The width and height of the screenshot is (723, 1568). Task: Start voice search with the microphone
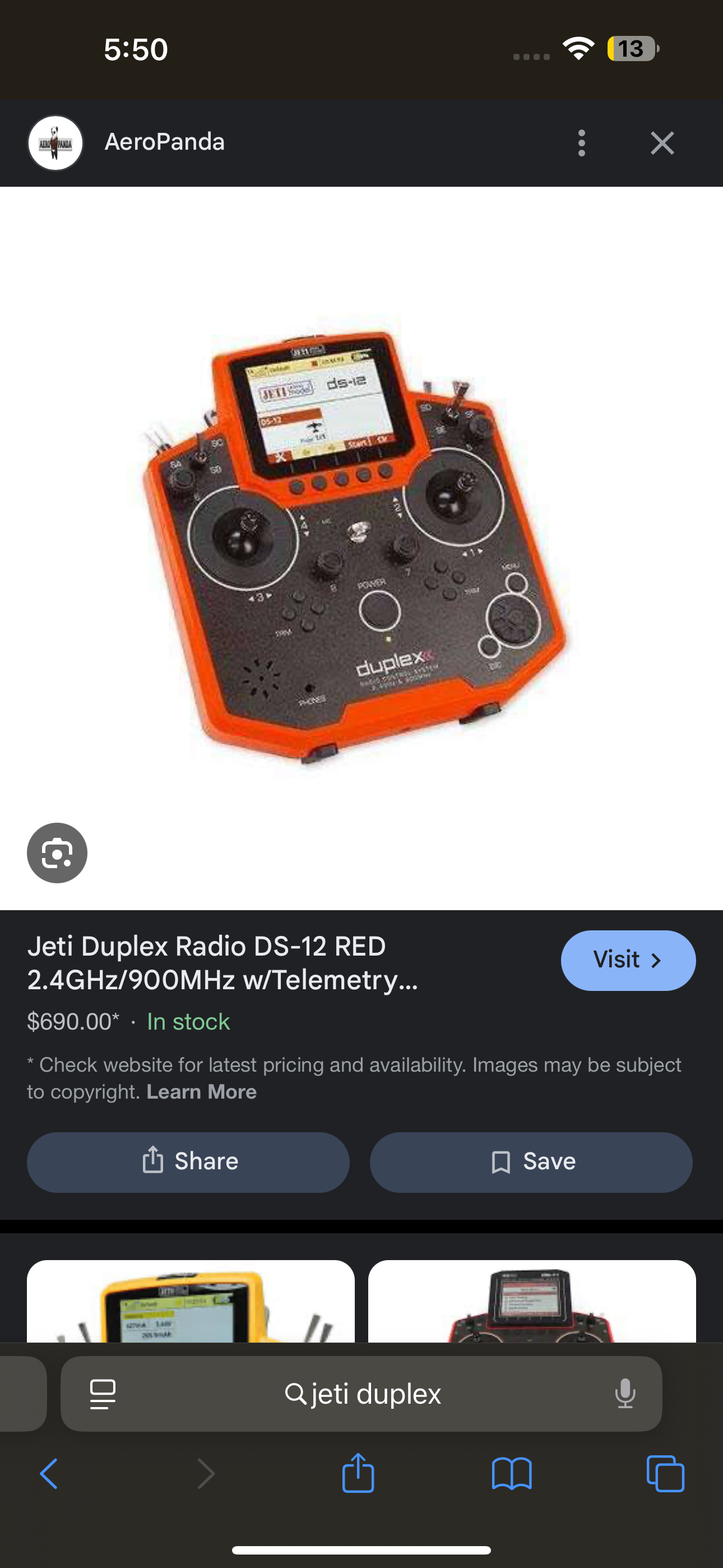click(x=624, y=1393)
